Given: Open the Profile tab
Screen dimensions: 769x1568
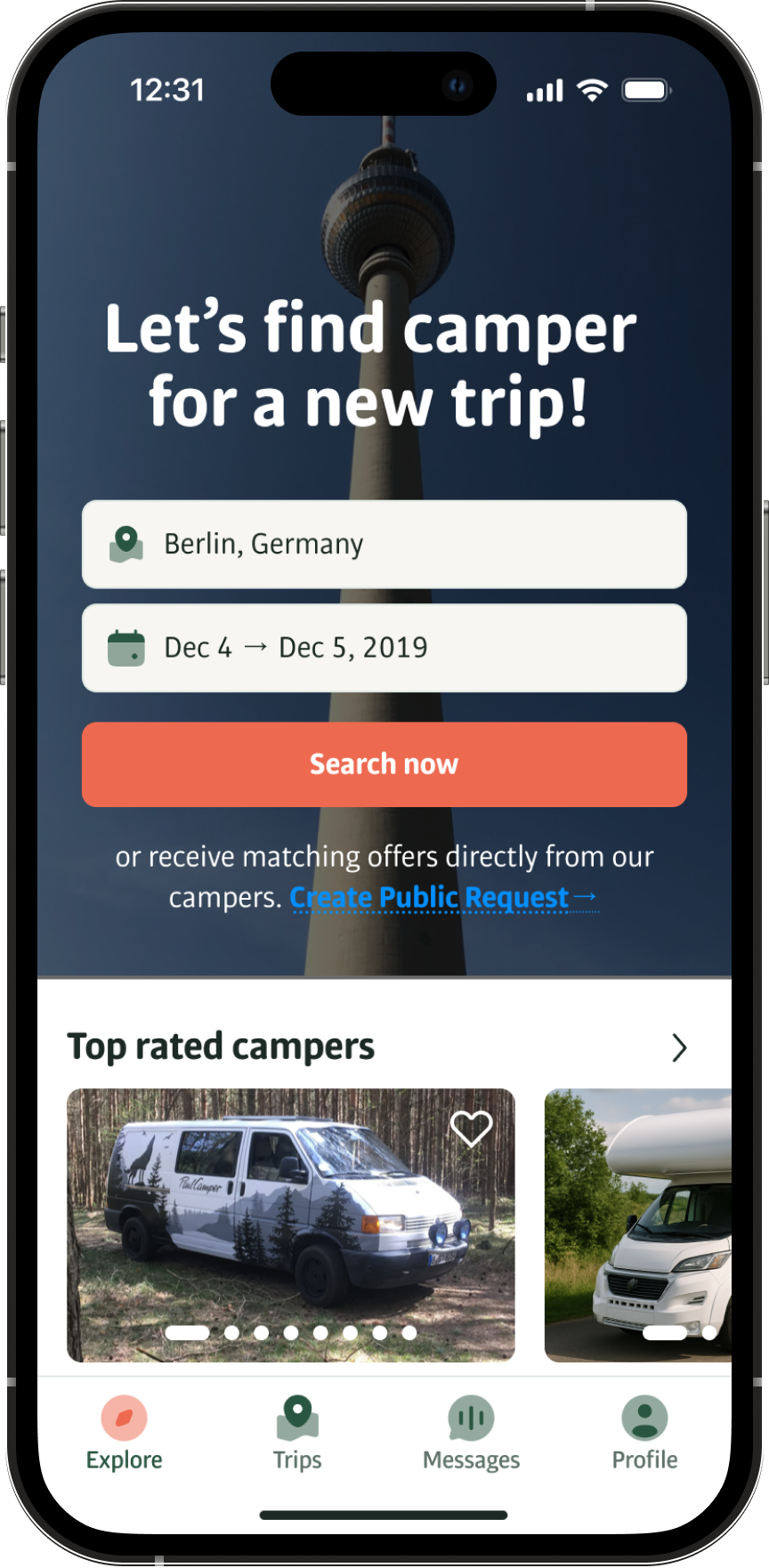Looking at the screenshot, I should tap(644, 1433).
